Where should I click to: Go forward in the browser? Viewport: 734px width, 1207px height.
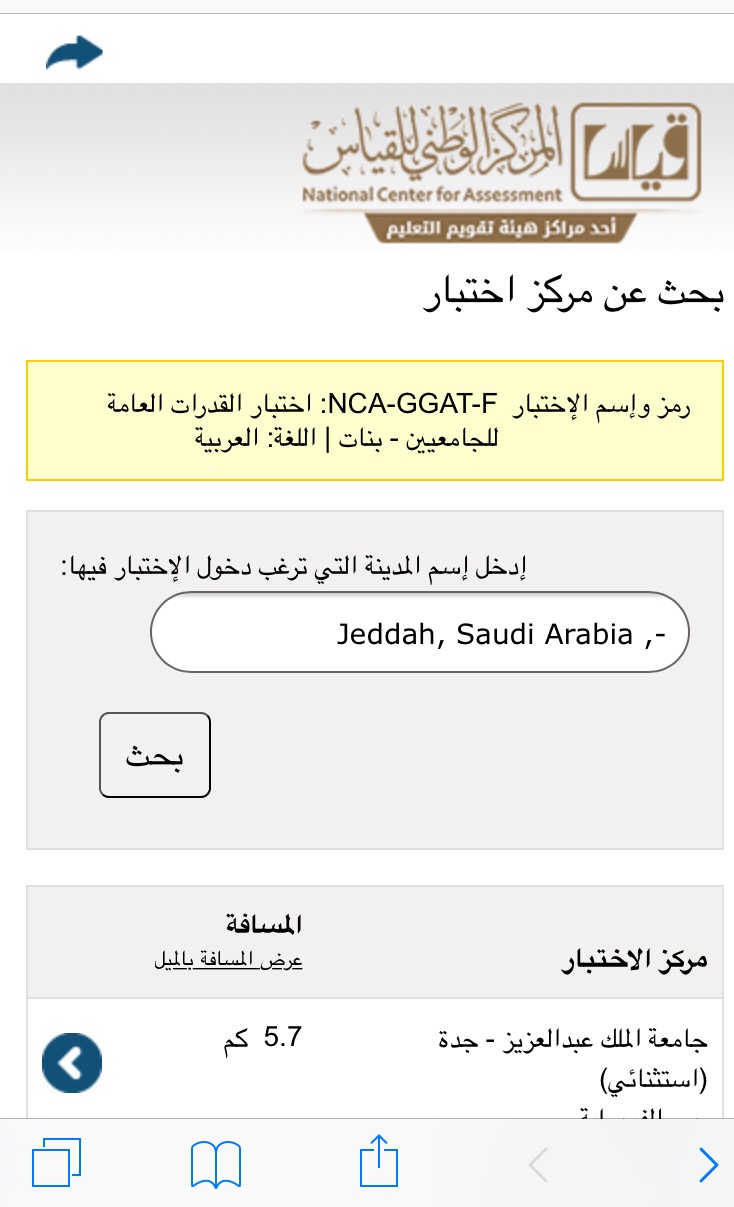(708, 1164)
